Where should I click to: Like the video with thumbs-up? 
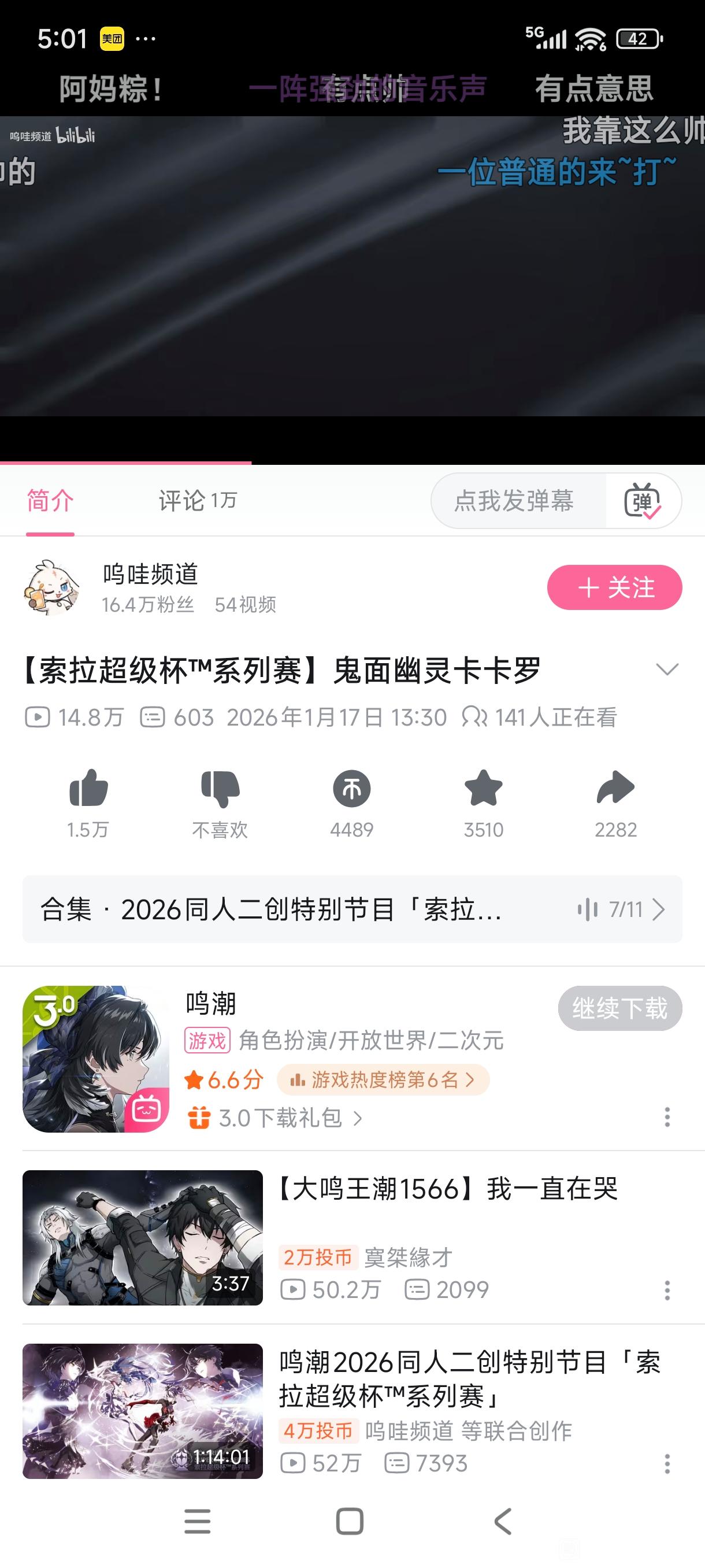[x=88, y=788]
